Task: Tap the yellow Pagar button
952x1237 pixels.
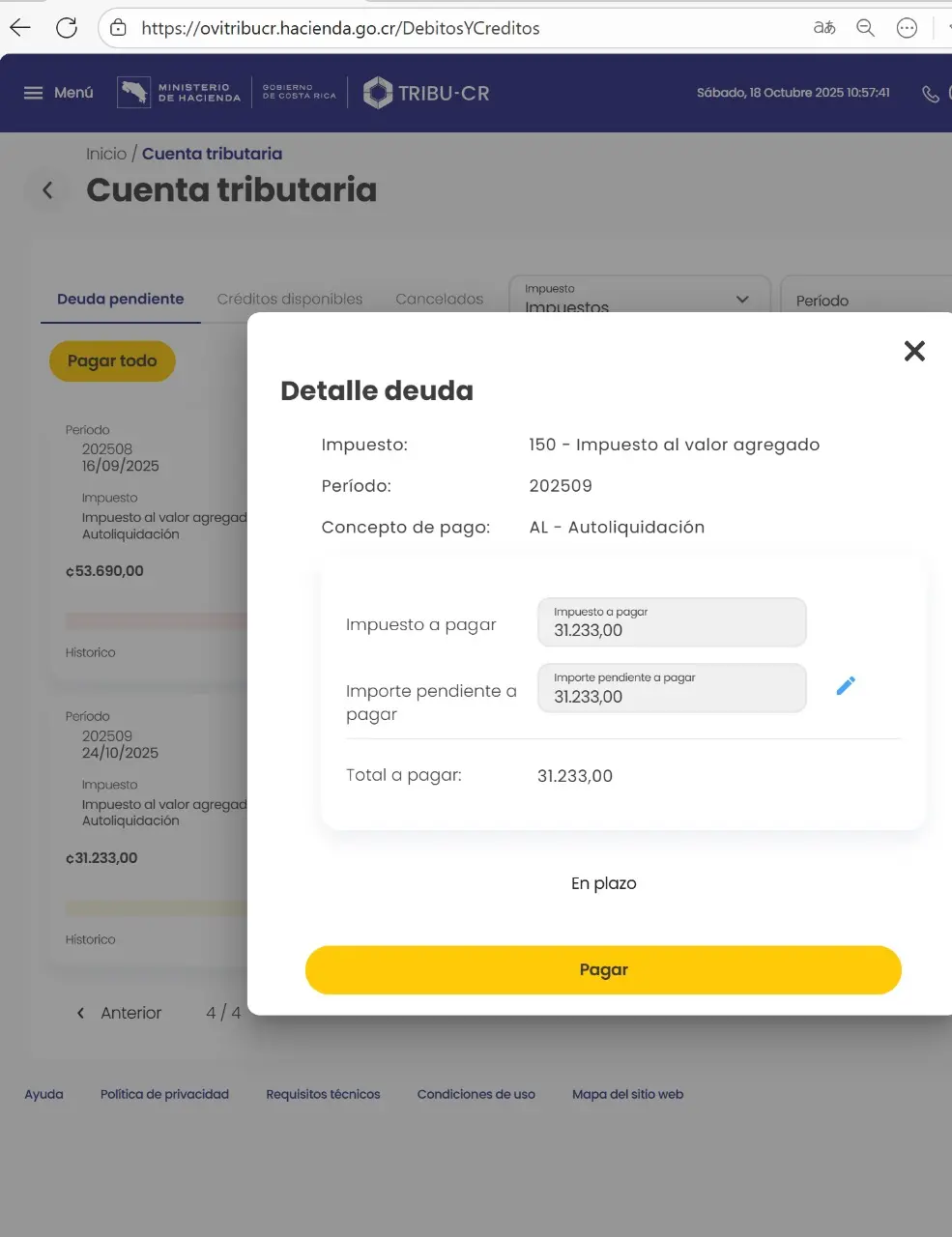Action: 603,969
